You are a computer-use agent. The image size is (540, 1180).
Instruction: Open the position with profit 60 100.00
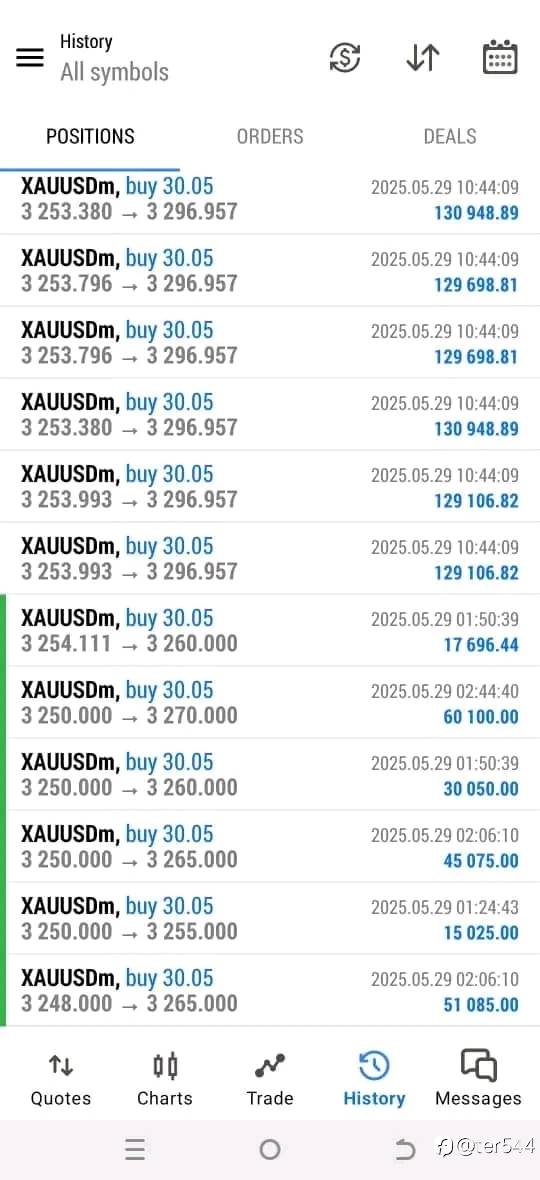pos(270,703)
